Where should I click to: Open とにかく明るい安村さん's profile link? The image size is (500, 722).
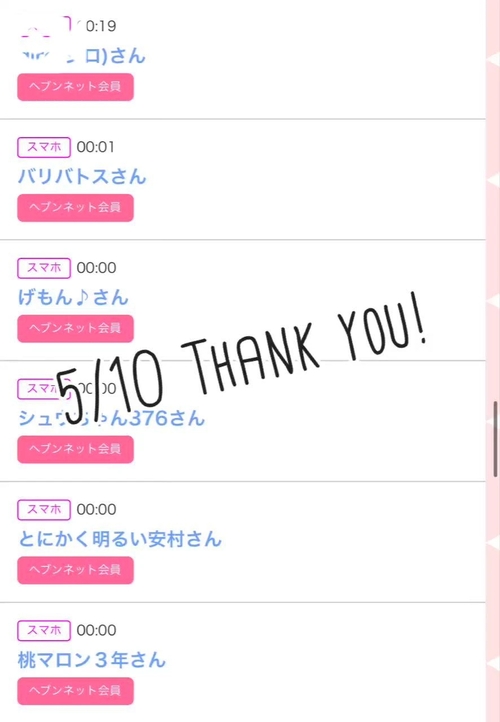(120, 539)
